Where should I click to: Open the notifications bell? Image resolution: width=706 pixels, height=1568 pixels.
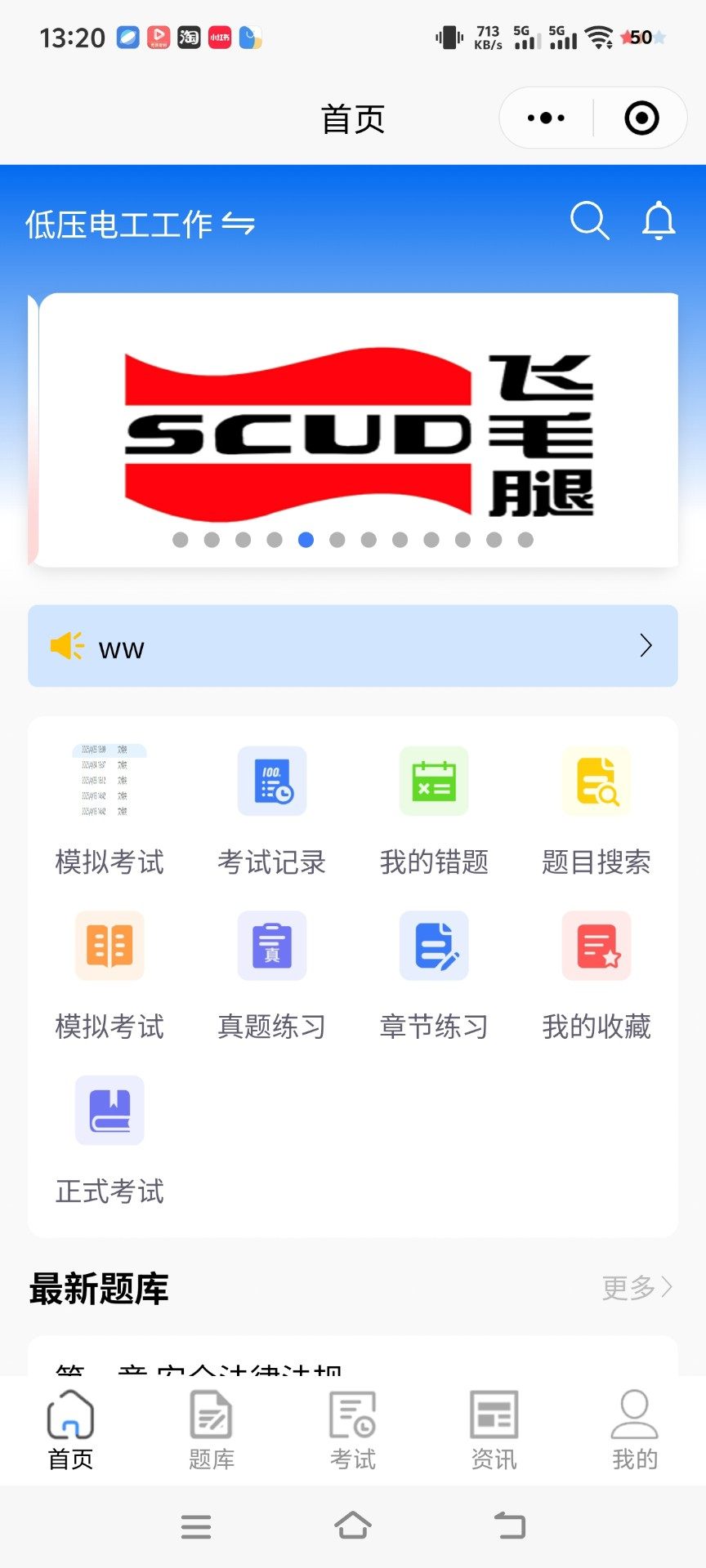[x=659, y=220]
